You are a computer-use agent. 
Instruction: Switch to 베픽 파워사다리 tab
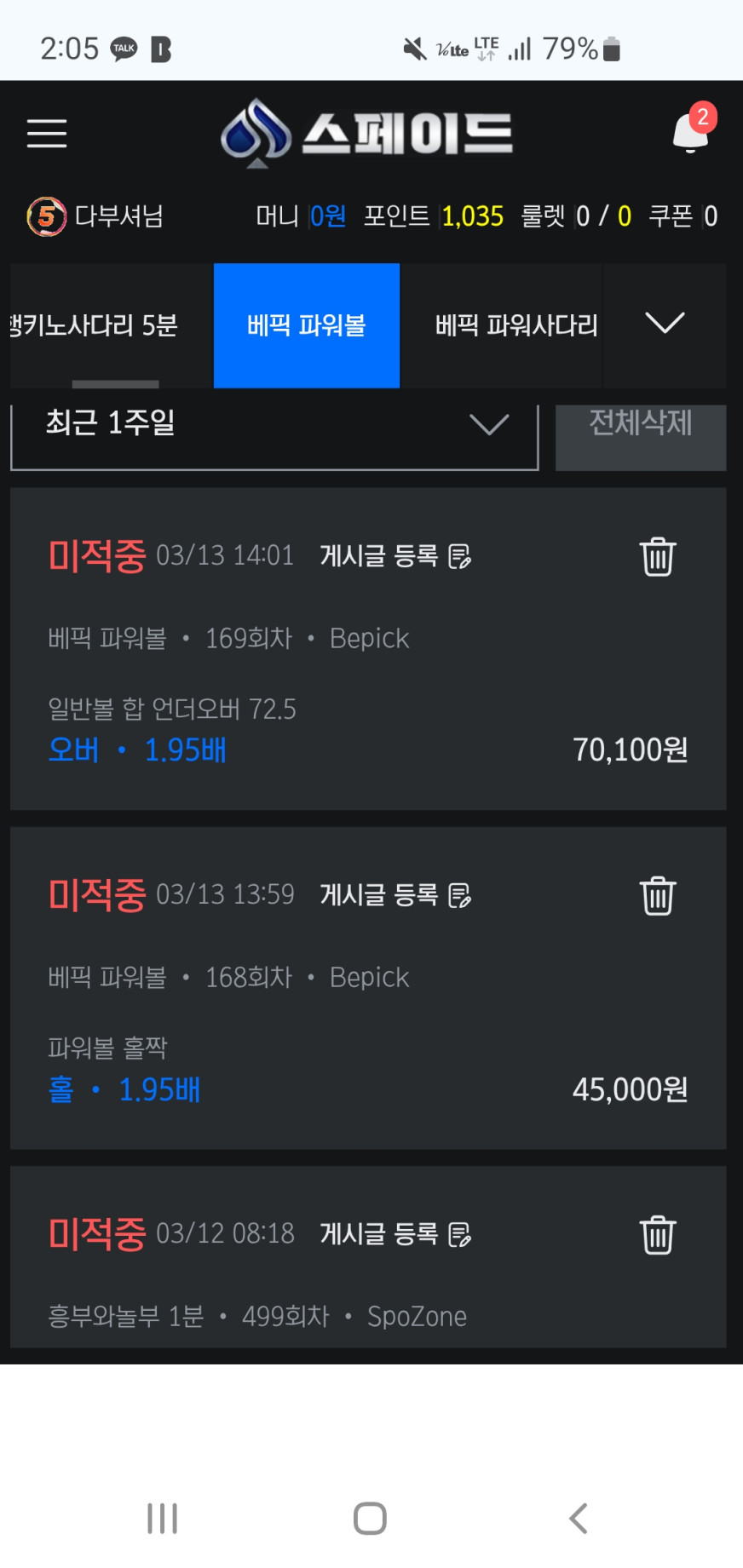pos(515,325)
